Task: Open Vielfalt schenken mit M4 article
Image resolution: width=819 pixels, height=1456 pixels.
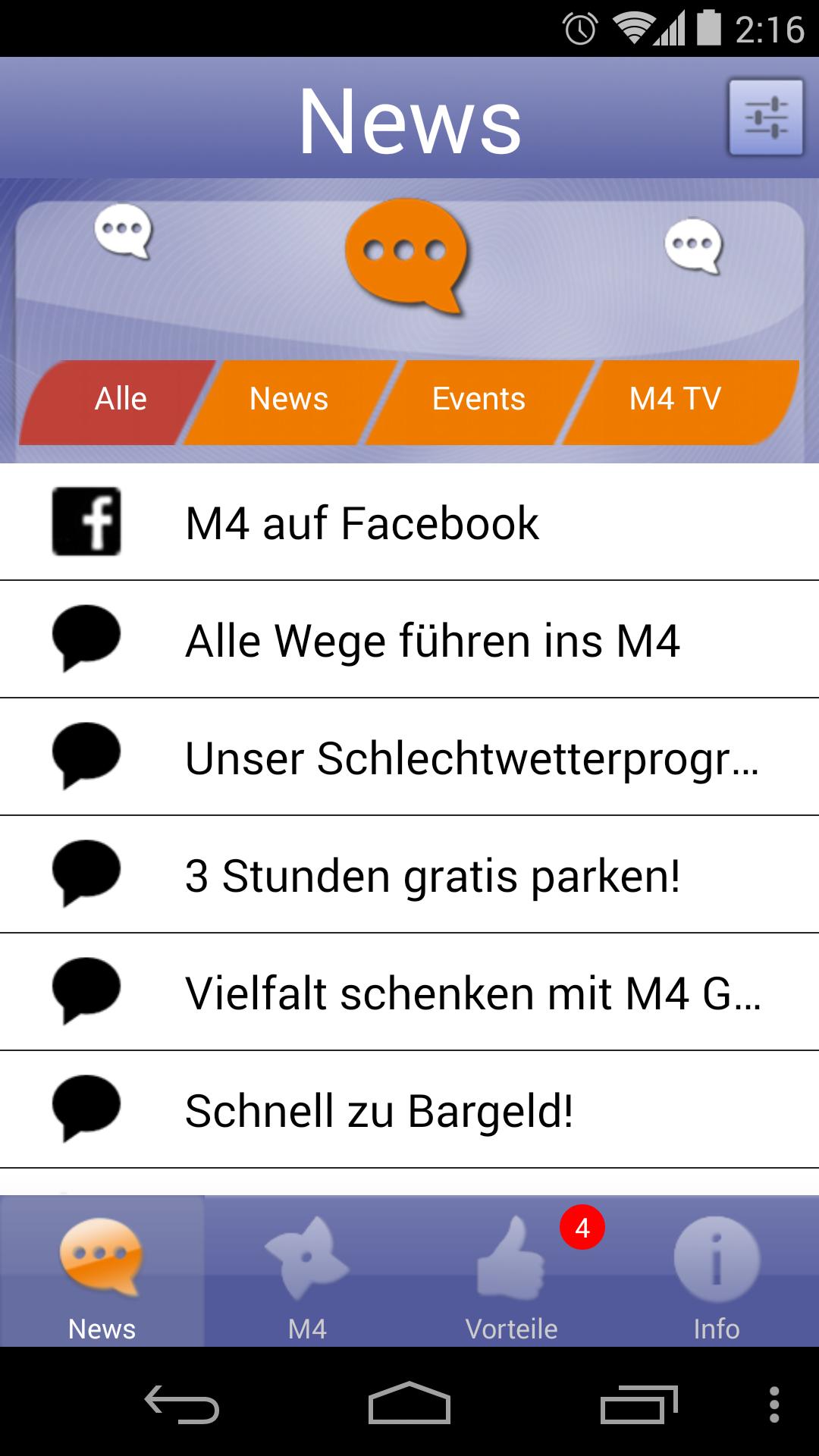Action: click(409, 993)
